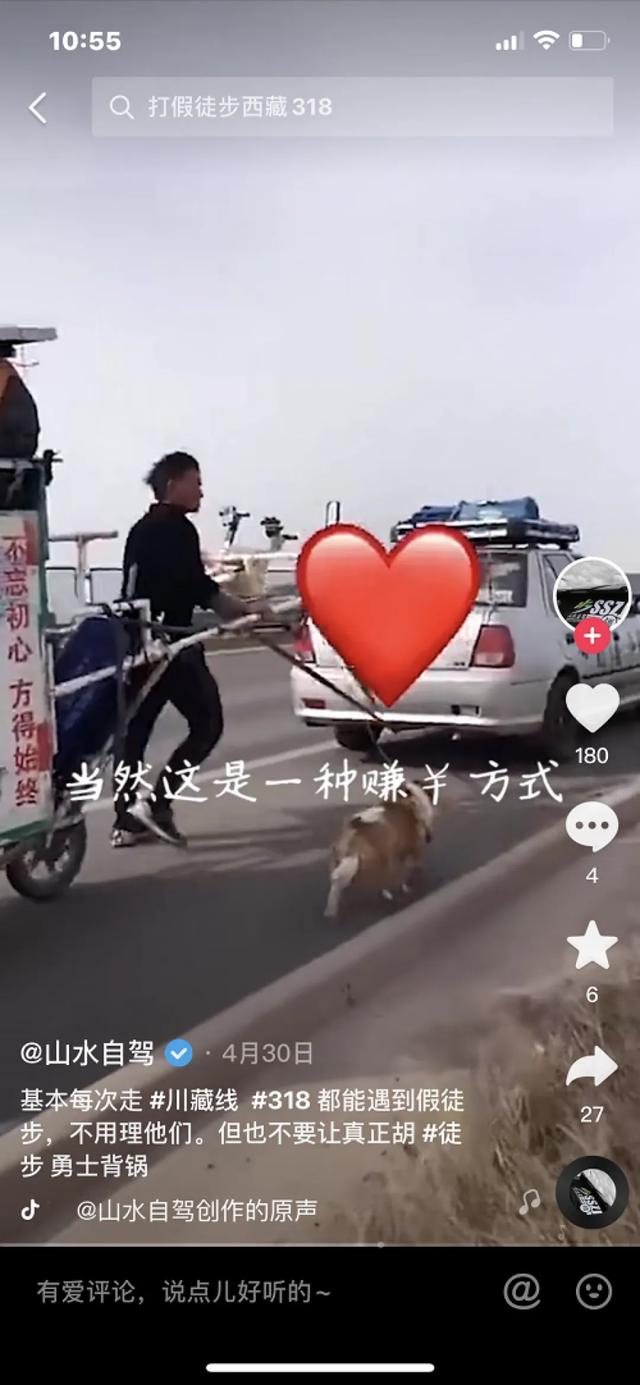Open the search box showing 打假徒步西藏 318
Screen dimensions: 640x1385
(352, 107)
